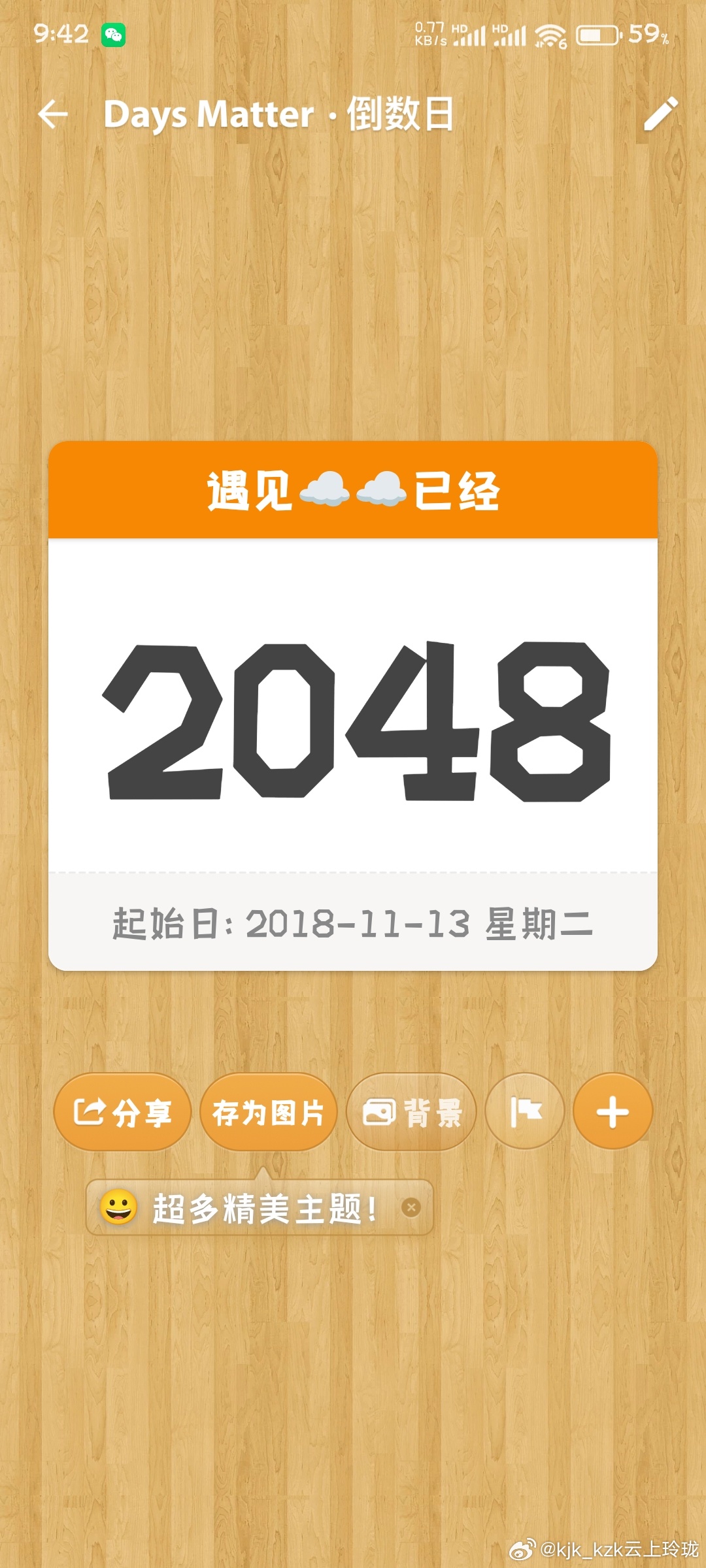Viewport: 706px width, 1568px height.
Task: Edit this event with the pencil icon
Action: pos(661,114)
